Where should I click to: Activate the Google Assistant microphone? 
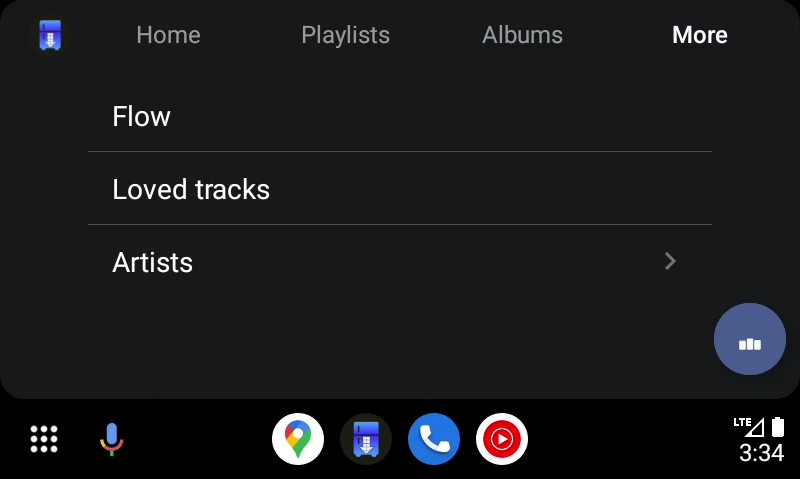point(111,439)
